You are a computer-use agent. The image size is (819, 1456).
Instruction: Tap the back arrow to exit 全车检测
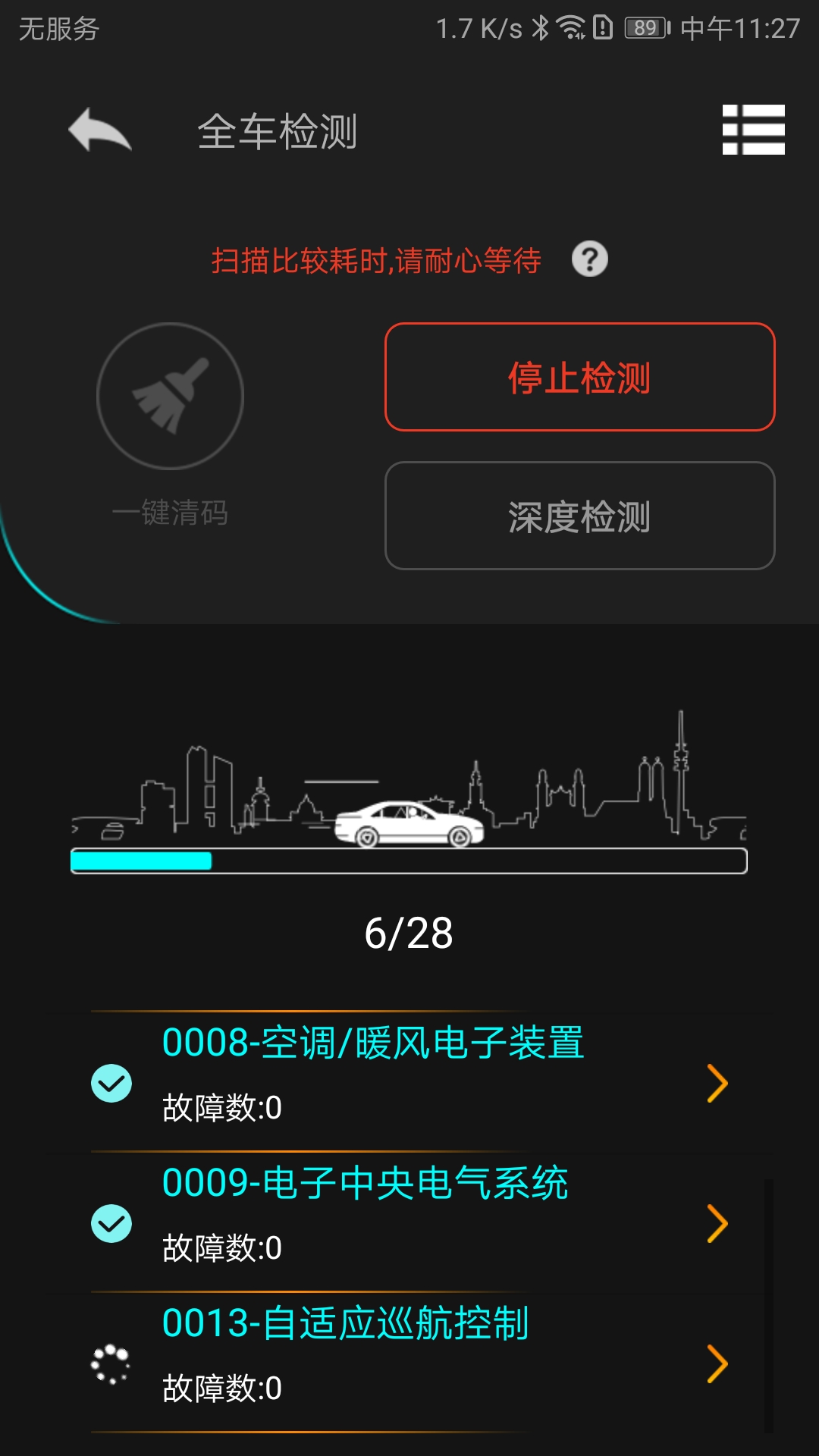[100, 130]
